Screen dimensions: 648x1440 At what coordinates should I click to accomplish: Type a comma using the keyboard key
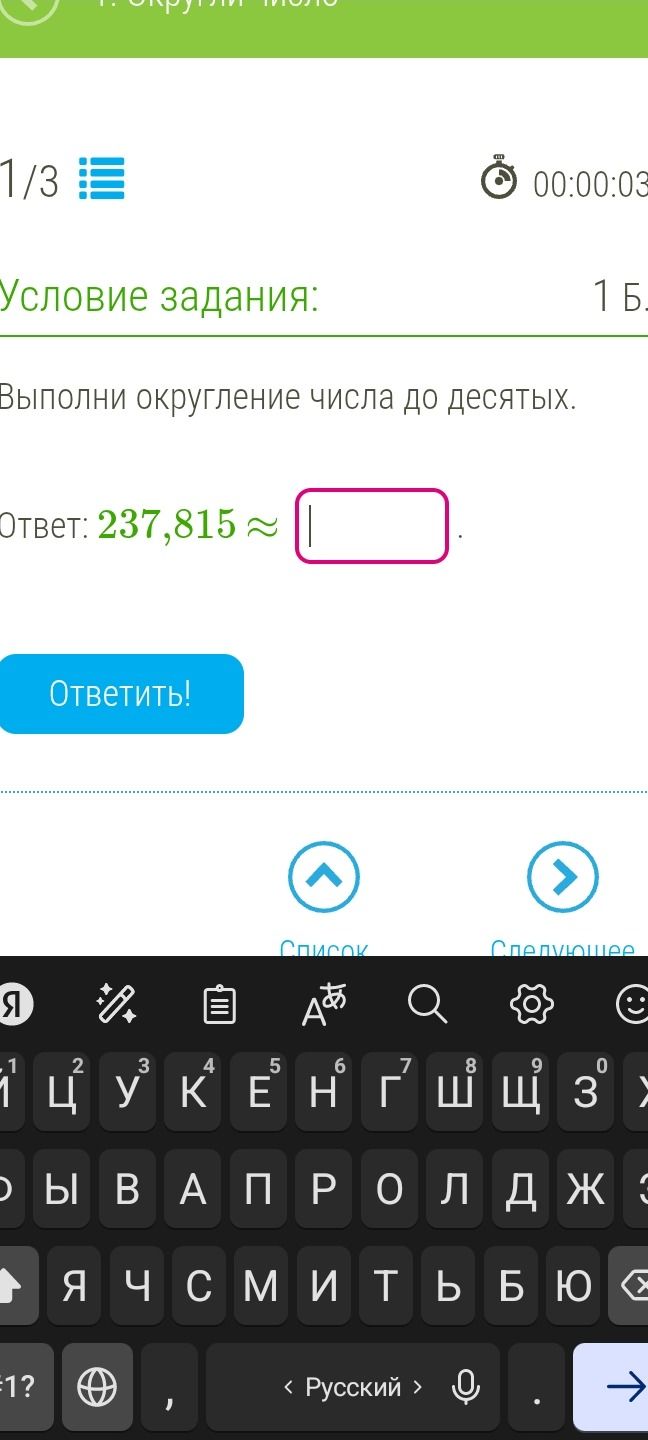pyautogui.click(x=170, y=1387)
